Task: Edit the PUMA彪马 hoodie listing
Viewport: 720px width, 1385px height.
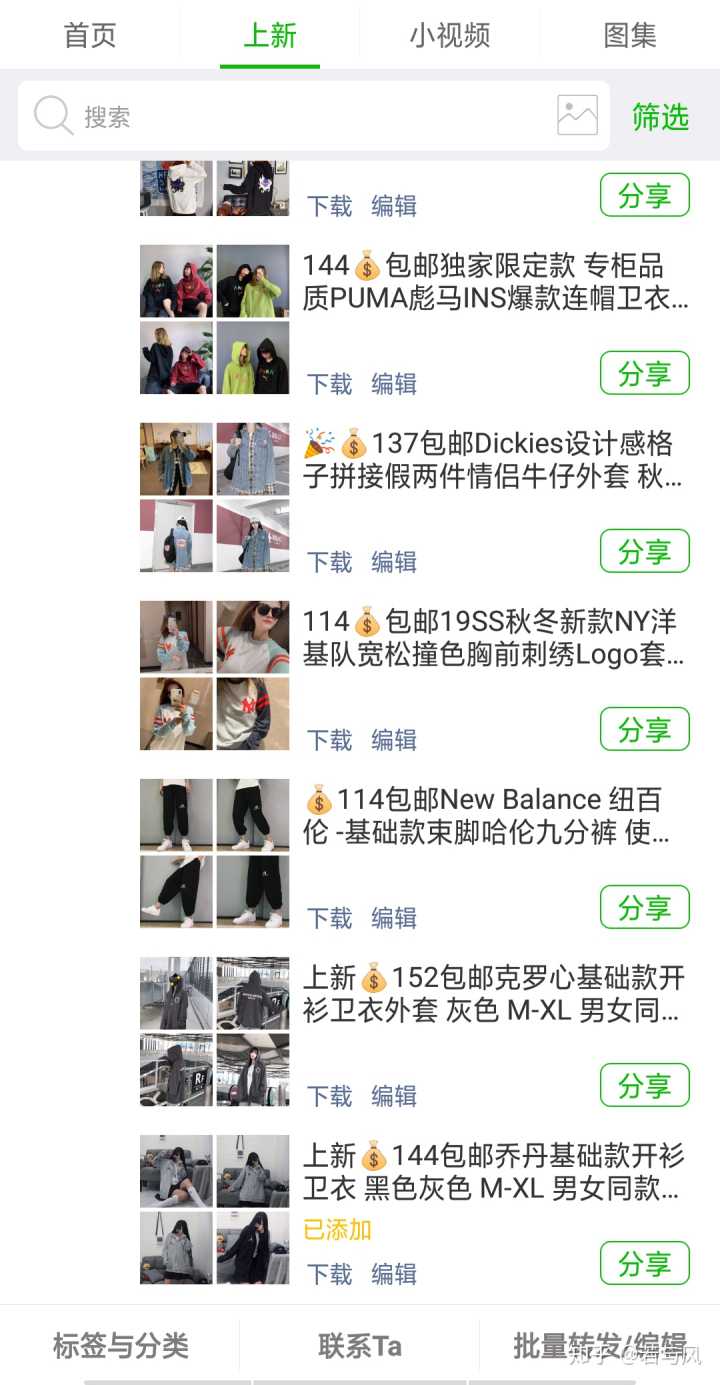Action: click(393, 384)
